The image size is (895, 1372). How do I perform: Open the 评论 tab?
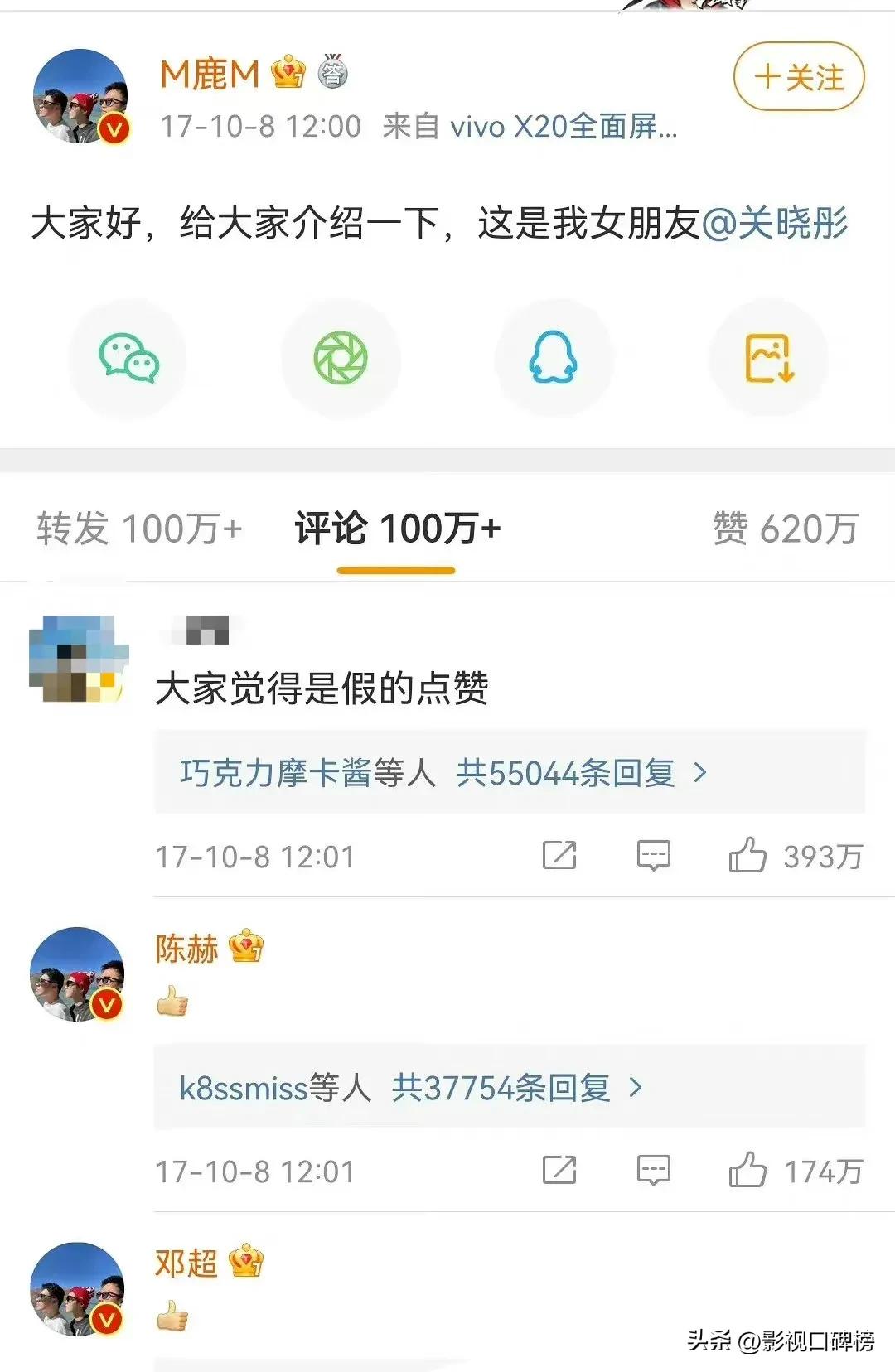pos(395,528)
